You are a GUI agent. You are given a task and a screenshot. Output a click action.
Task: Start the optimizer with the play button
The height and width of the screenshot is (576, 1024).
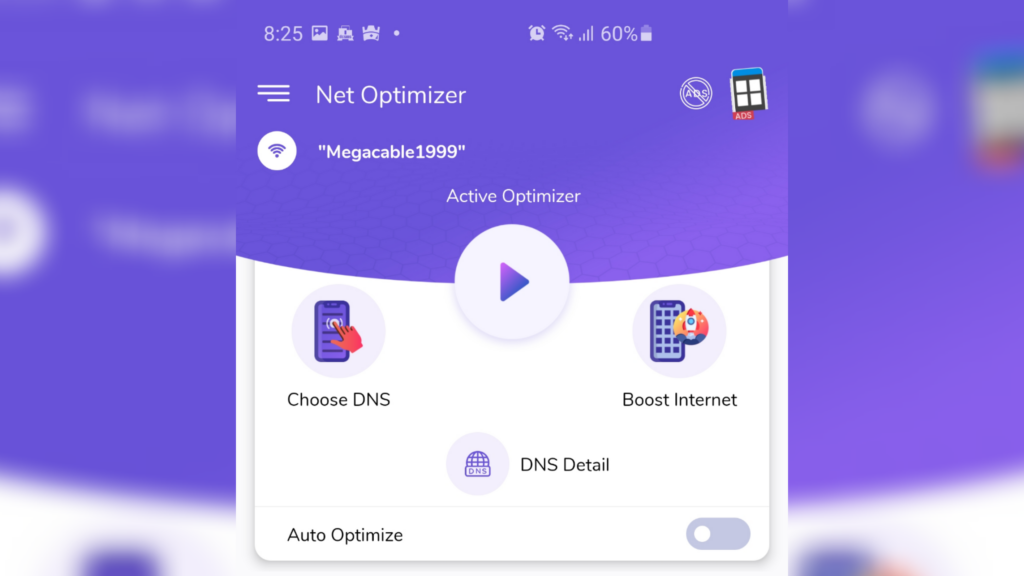[512, 282]
